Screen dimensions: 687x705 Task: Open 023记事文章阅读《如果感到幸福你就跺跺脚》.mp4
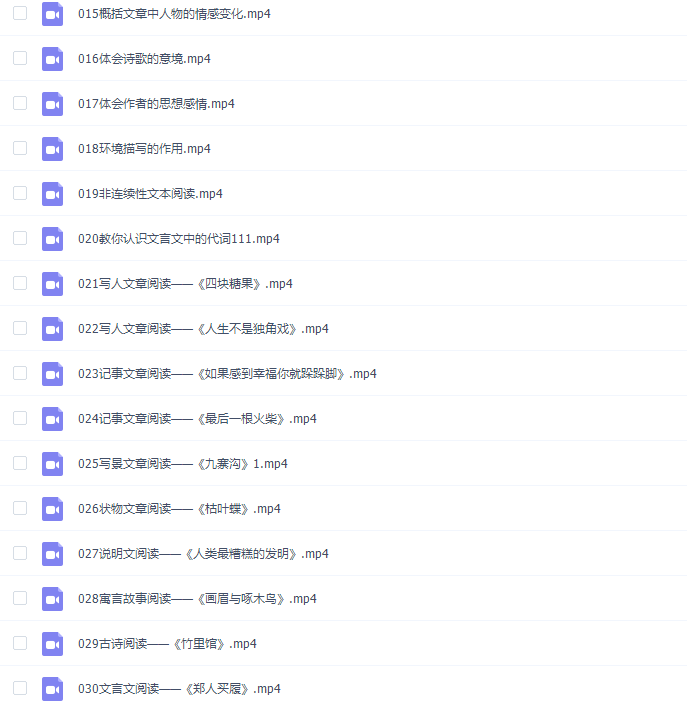point(227,374)
